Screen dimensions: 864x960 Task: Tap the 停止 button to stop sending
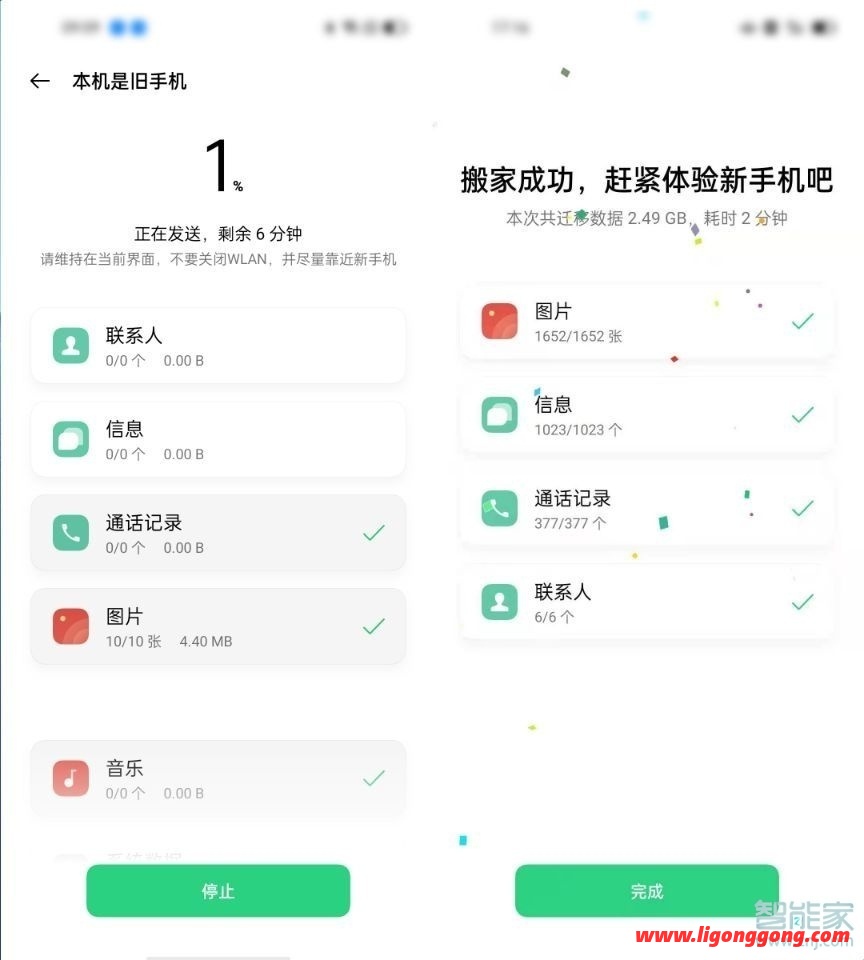pos(218,891)
